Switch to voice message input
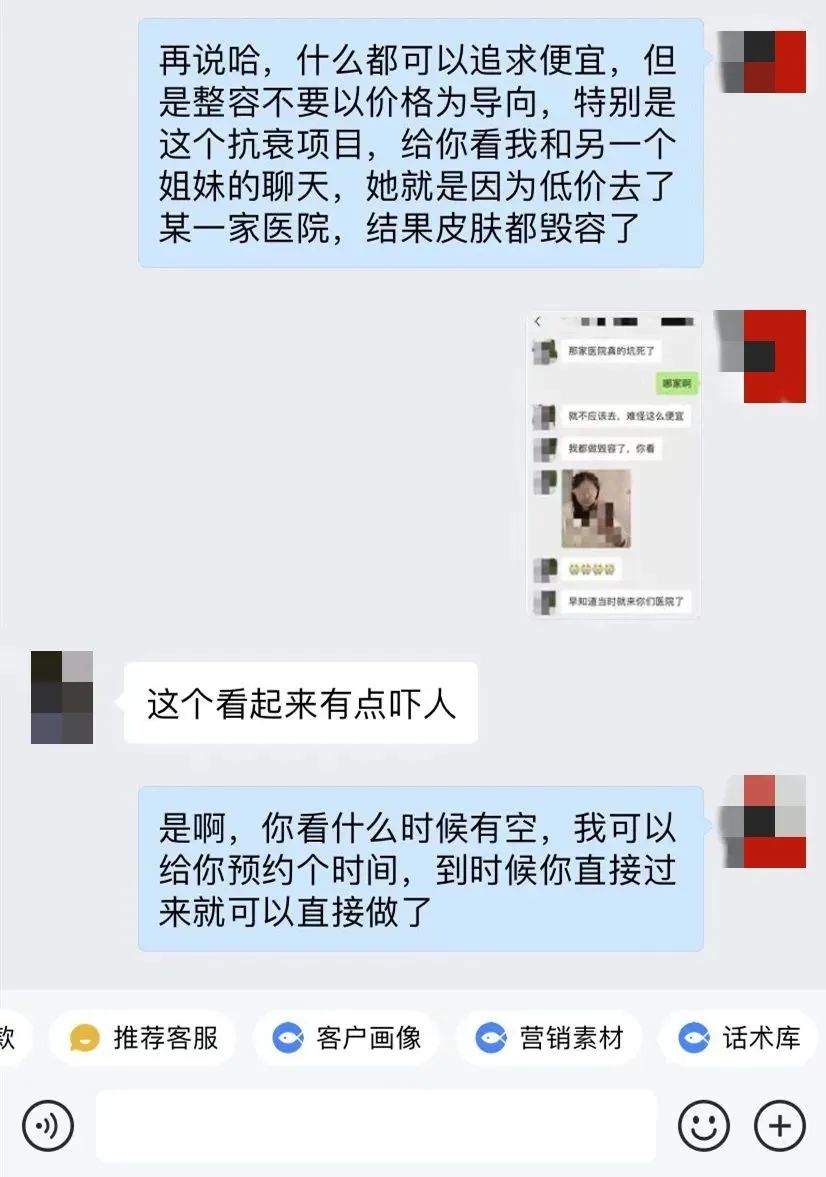Viewport: 826px width, 1177px height. pos(48,1126)
